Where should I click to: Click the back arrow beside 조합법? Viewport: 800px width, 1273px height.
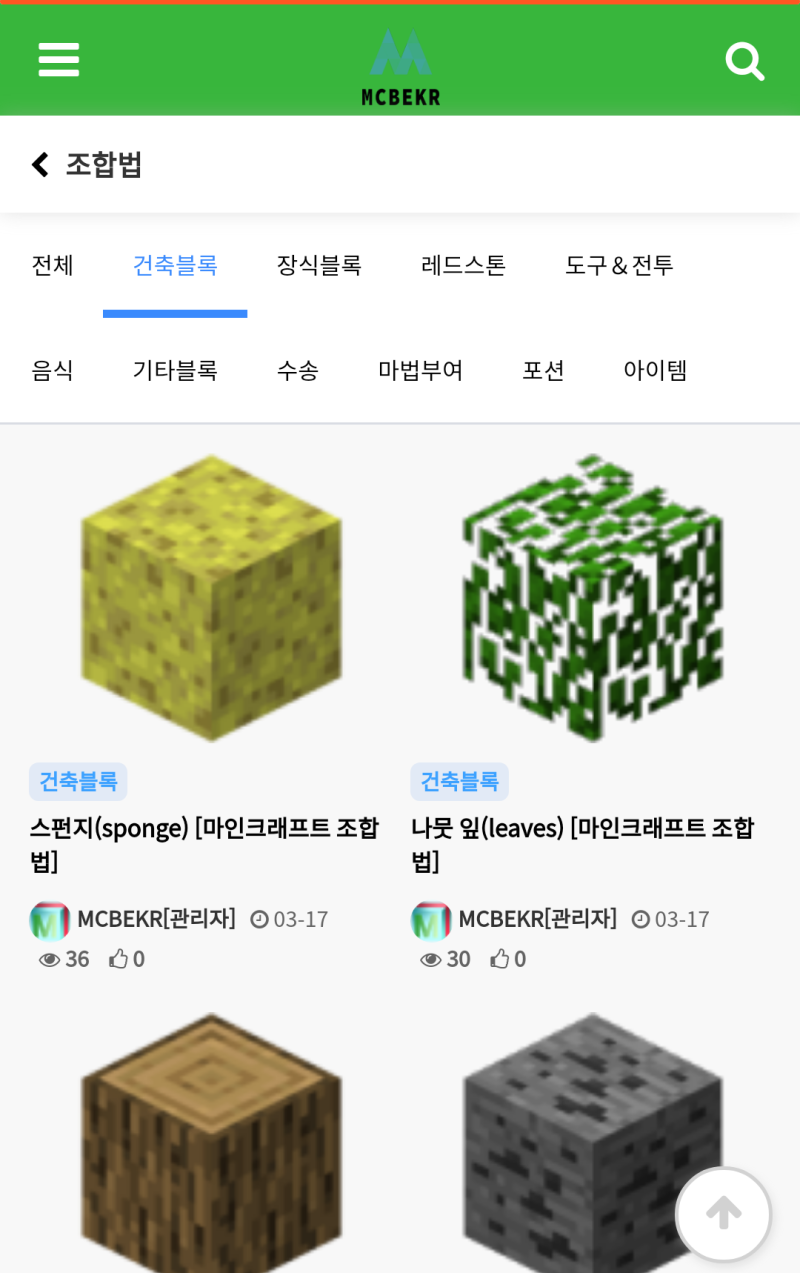coord(39,164)
